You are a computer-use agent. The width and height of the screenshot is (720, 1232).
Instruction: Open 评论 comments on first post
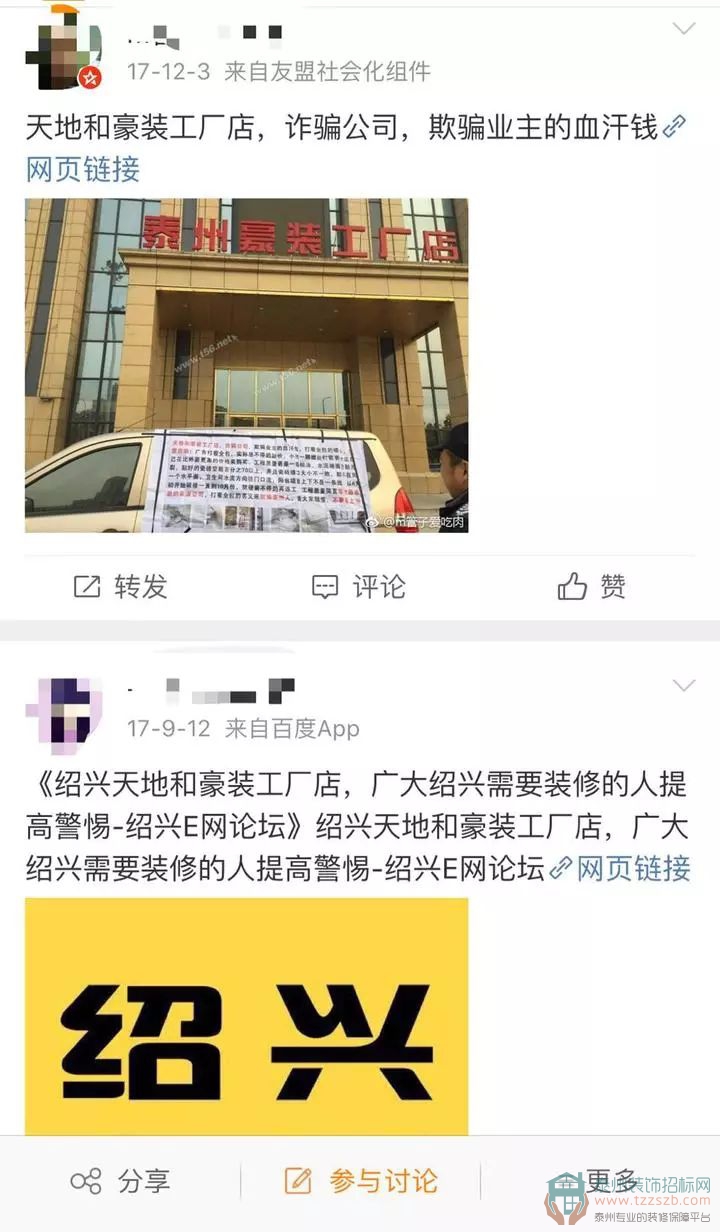[x=359, y=587]
